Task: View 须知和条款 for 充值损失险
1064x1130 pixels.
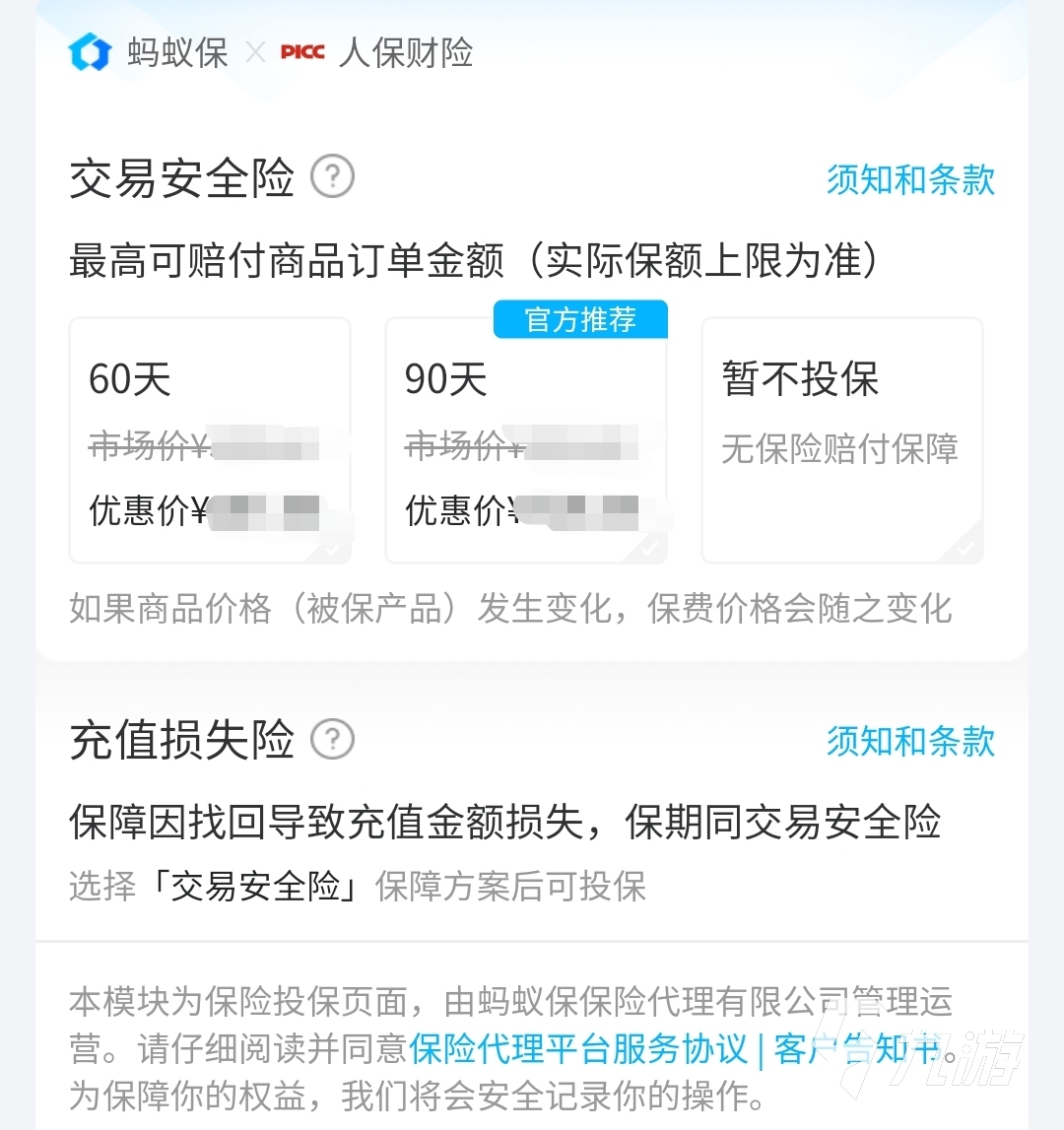Action: point(910,741)
